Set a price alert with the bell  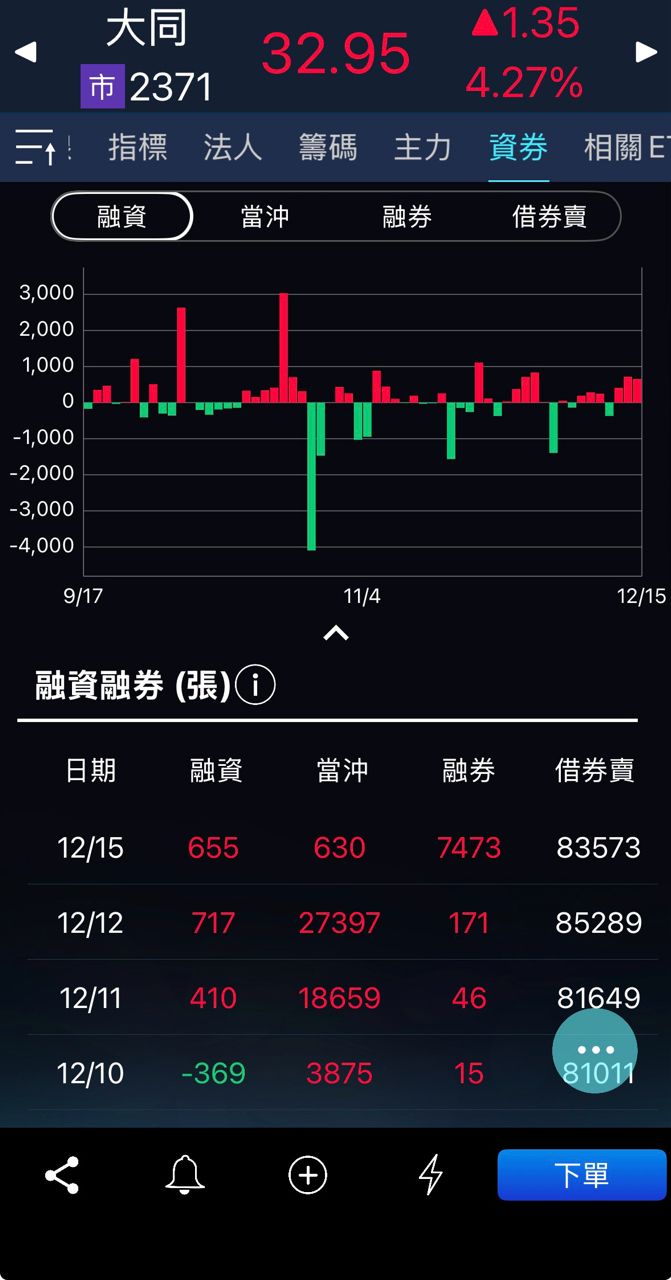coord(185,1175)
